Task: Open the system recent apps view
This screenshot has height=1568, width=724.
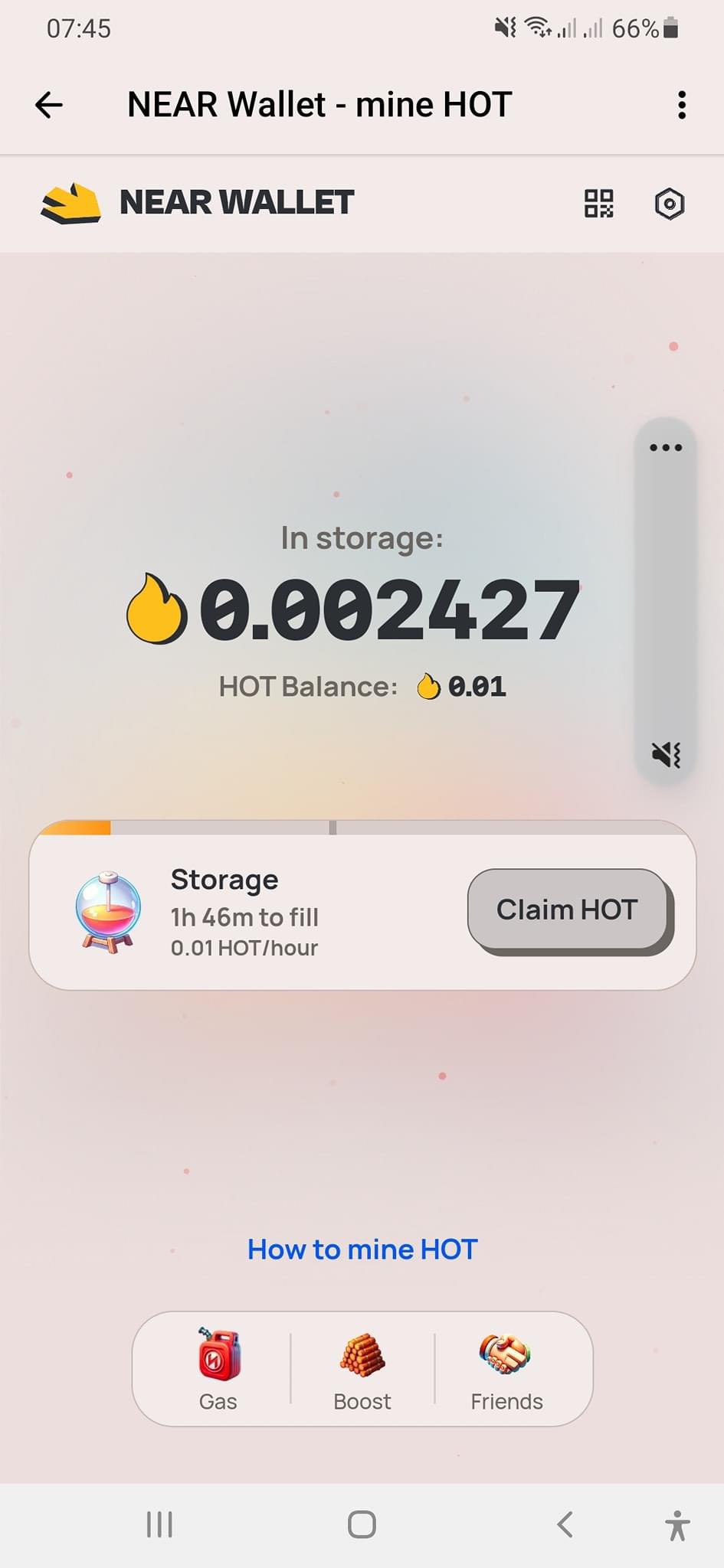Action: pyautogui.click(x=159, y=1524)
